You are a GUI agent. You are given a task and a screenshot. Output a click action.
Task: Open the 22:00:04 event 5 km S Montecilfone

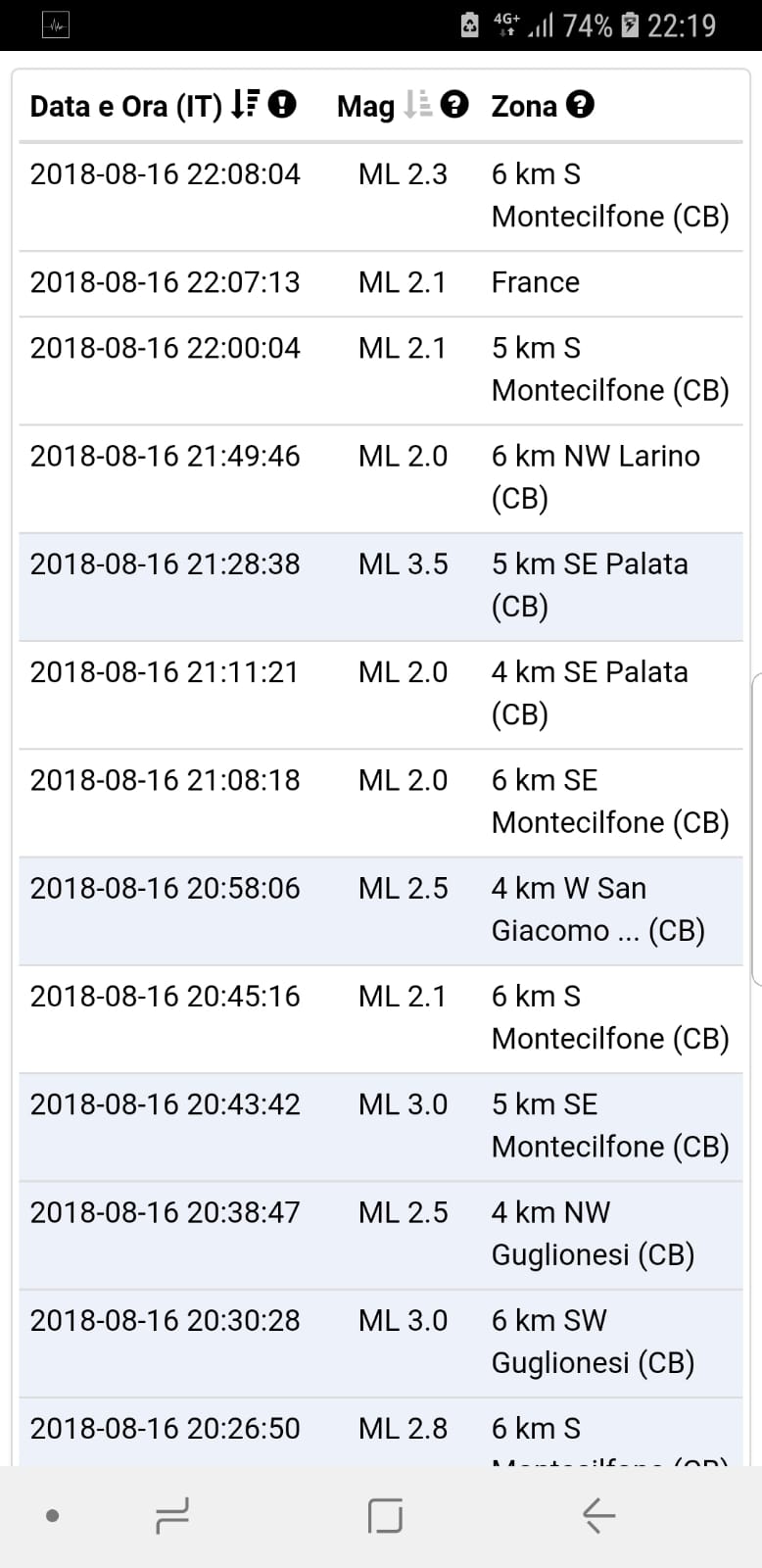point(381,370)
